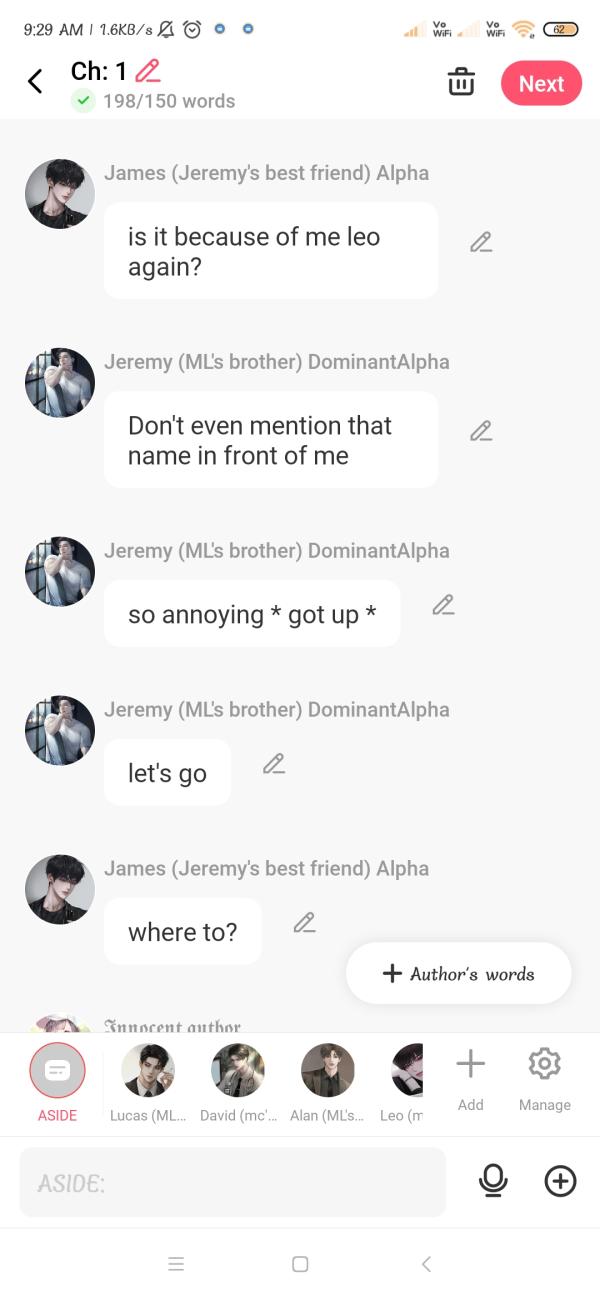Viewport: 600px width, 1300px height.
Task: Edit the "let's go" message
Action: point(273,764)
